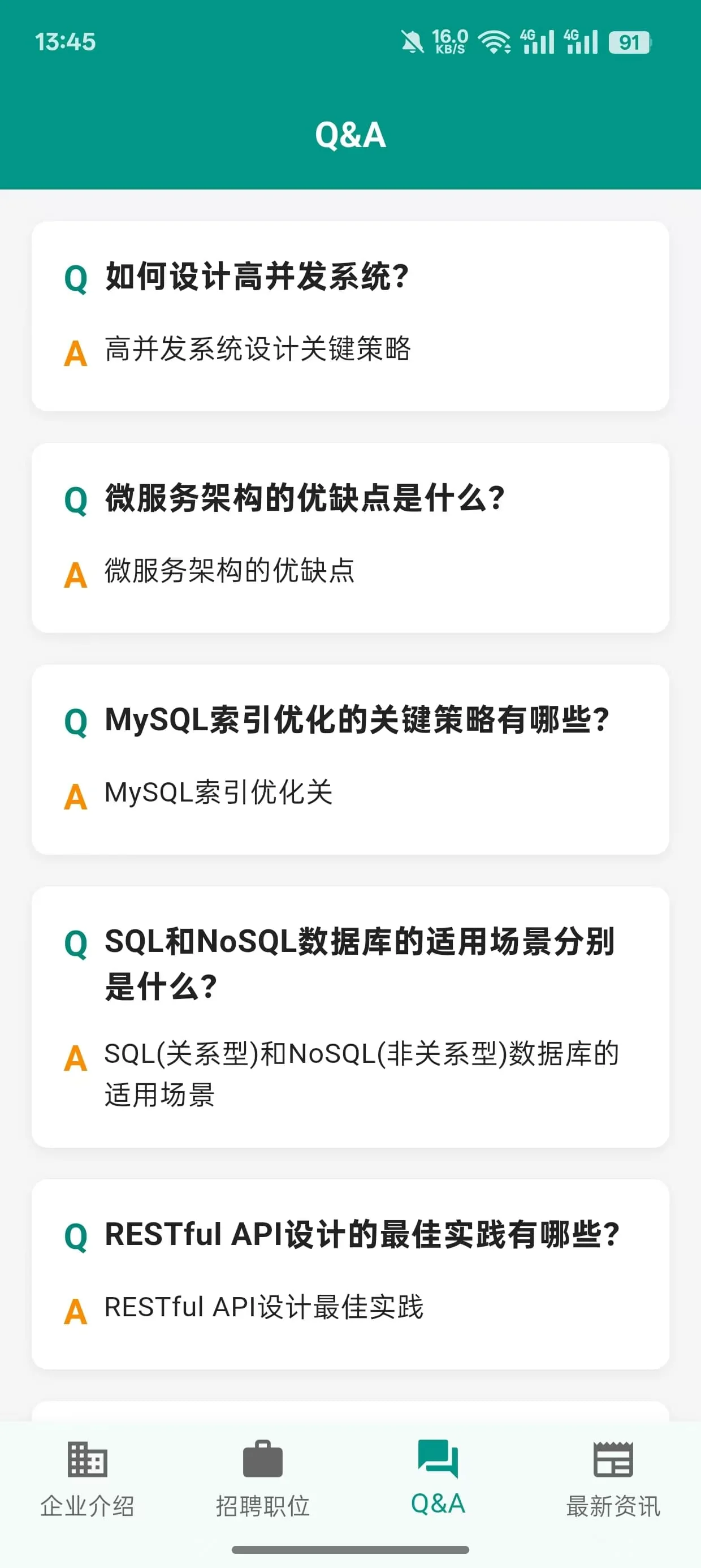
Task: View the MySQL索引优化 question card
Action: 350,759
